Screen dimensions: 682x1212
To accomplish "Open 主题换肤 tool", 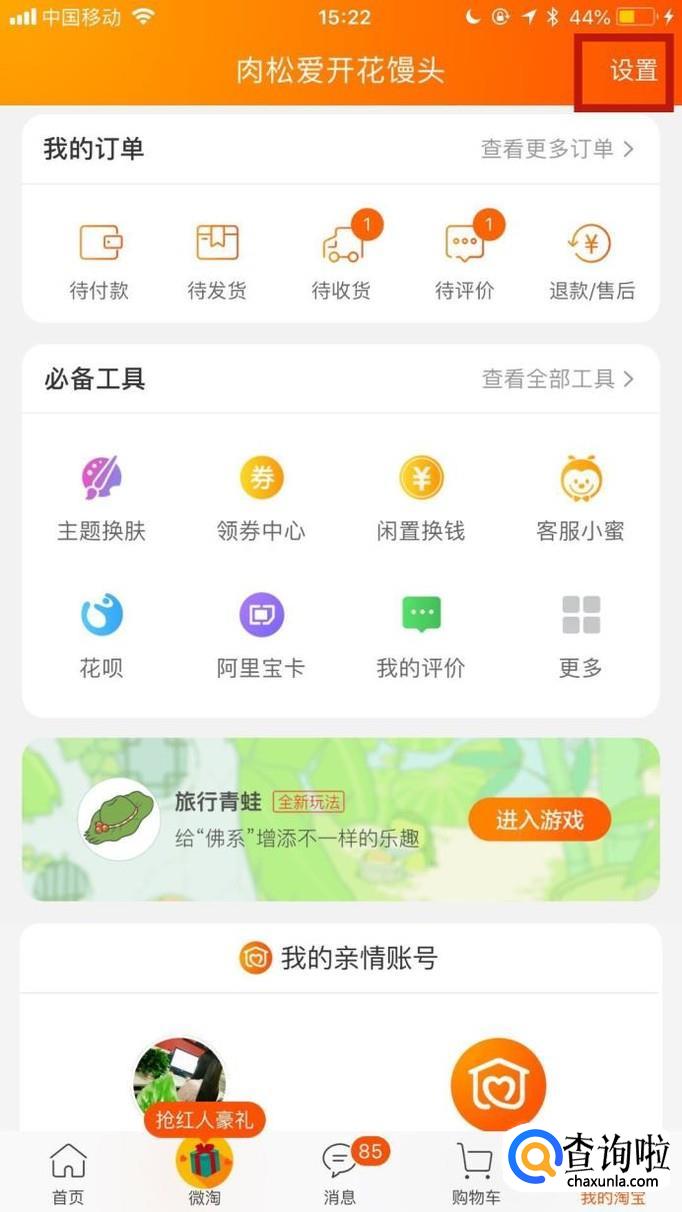I will [x=101, y=498].
